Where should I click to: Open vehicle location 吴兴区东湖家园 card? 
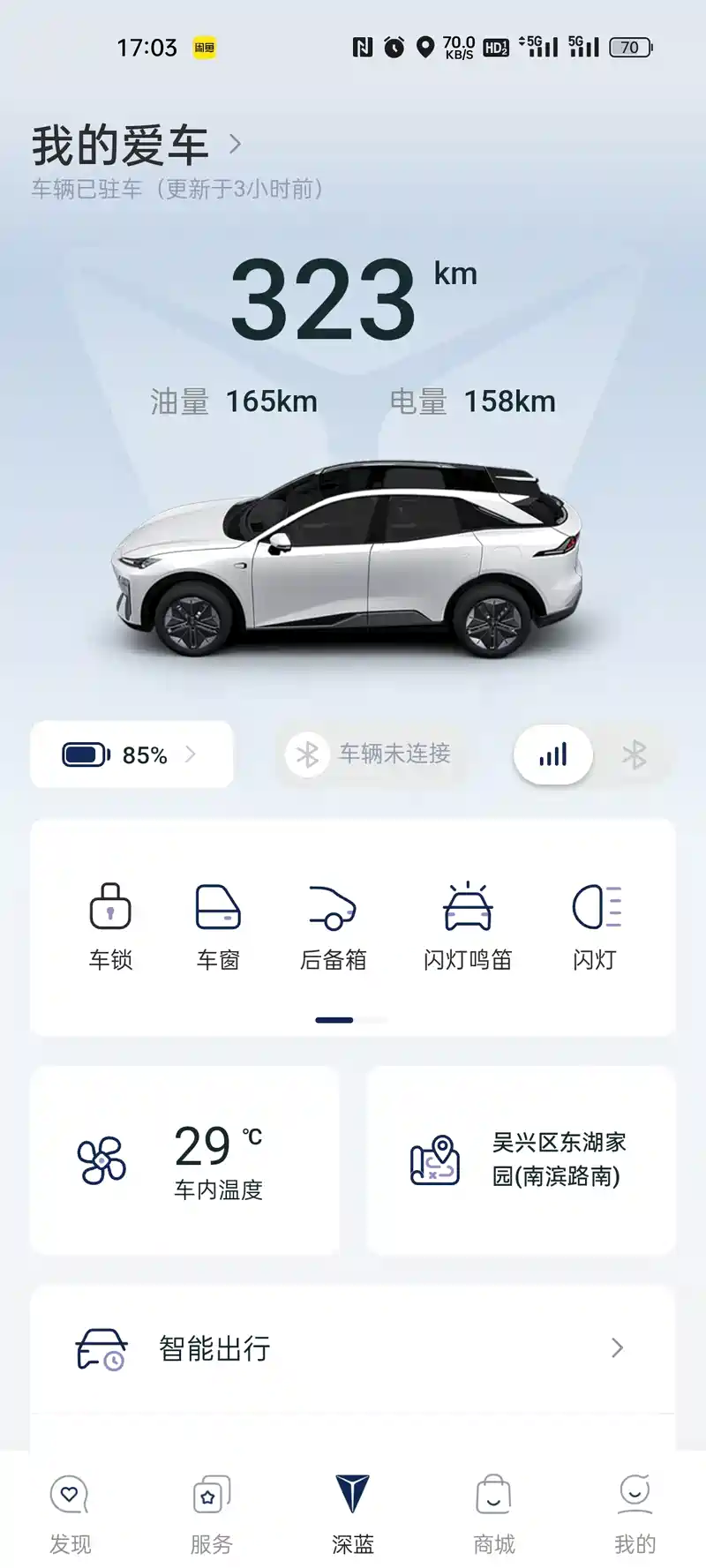tap(521, 1160)
